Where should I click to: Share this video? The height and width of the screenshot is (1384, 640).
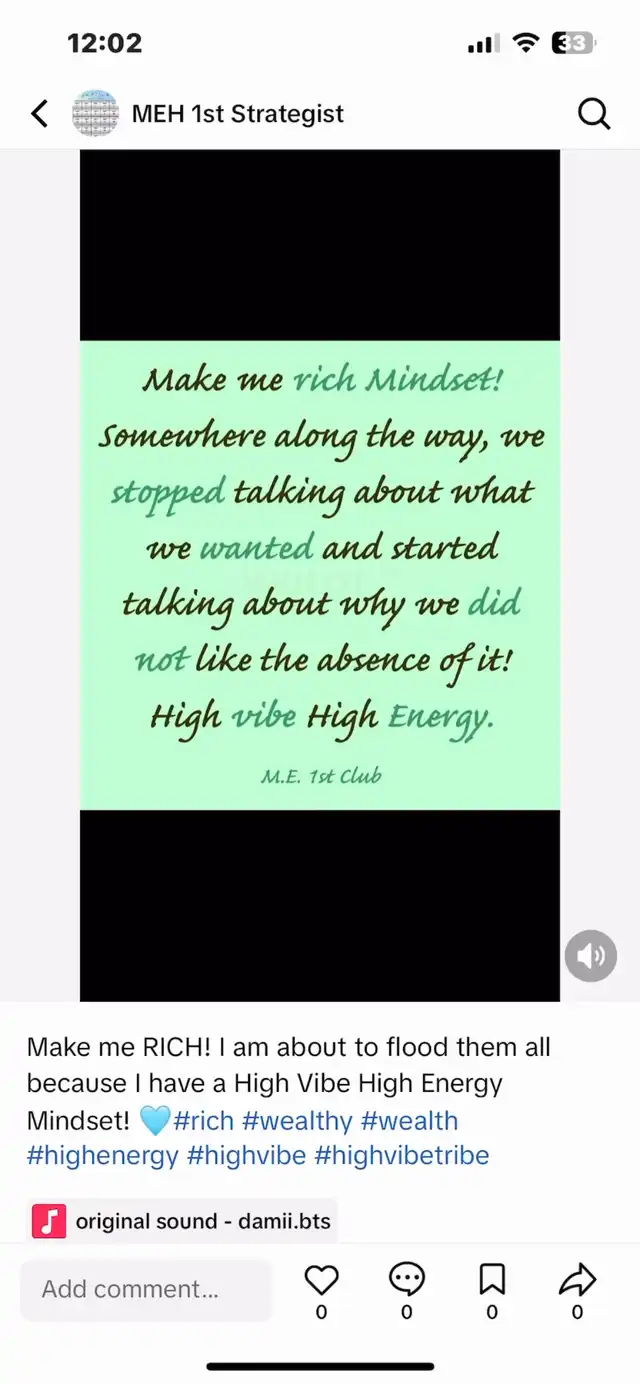(x=577, y=1279)
